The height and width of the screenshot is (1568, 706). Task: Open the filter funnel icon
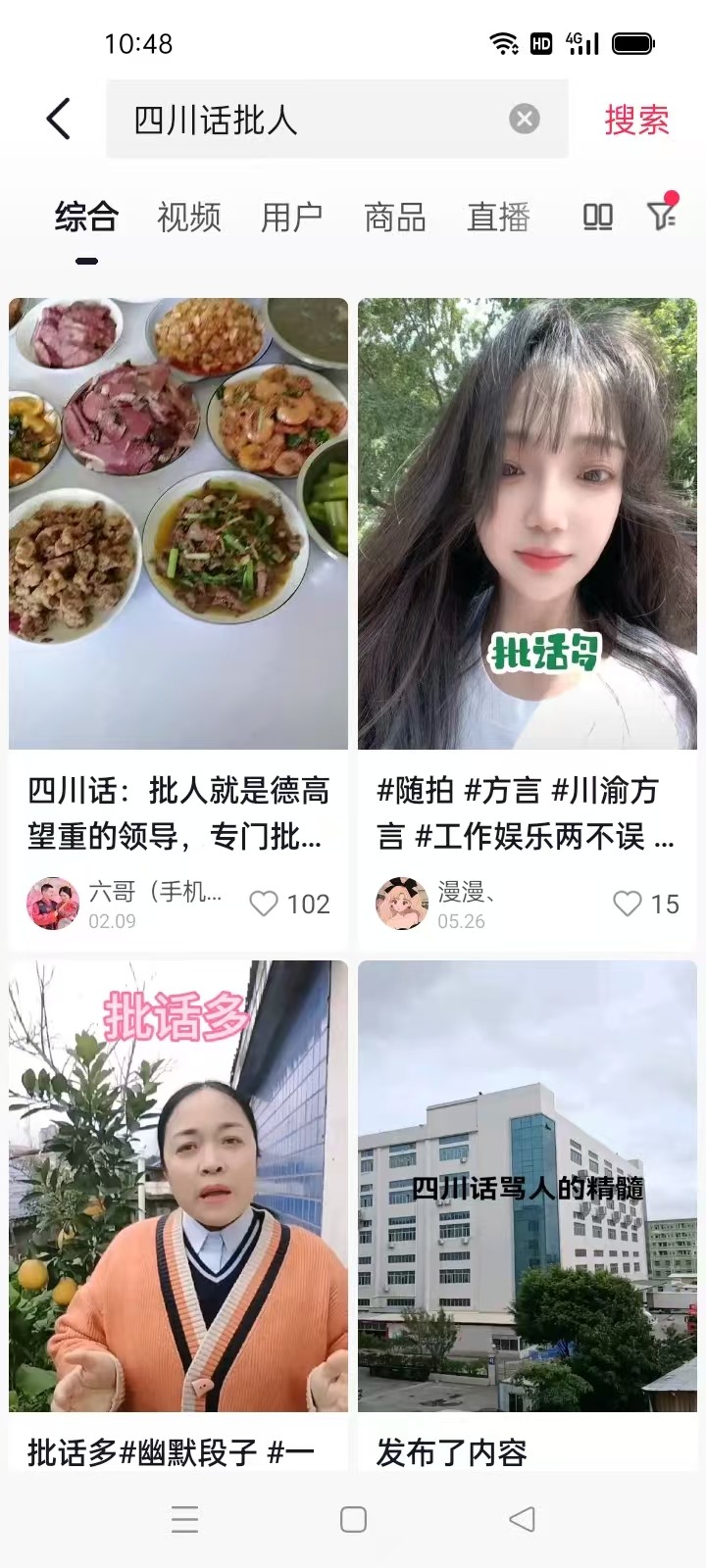pos(663,216)
